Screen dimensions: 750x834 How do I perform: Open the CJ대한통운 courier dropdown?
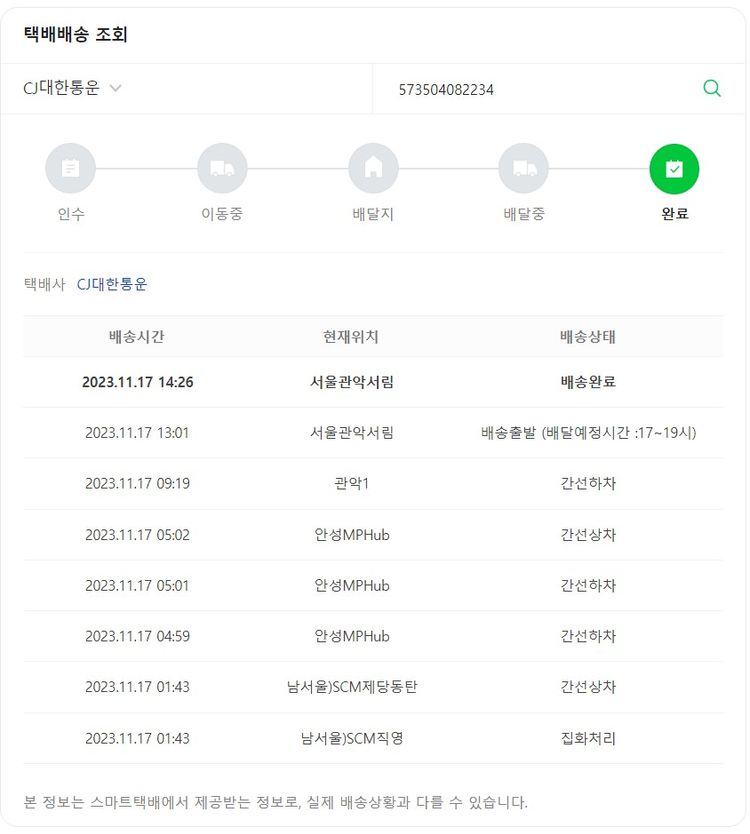(x=72, y=88)
